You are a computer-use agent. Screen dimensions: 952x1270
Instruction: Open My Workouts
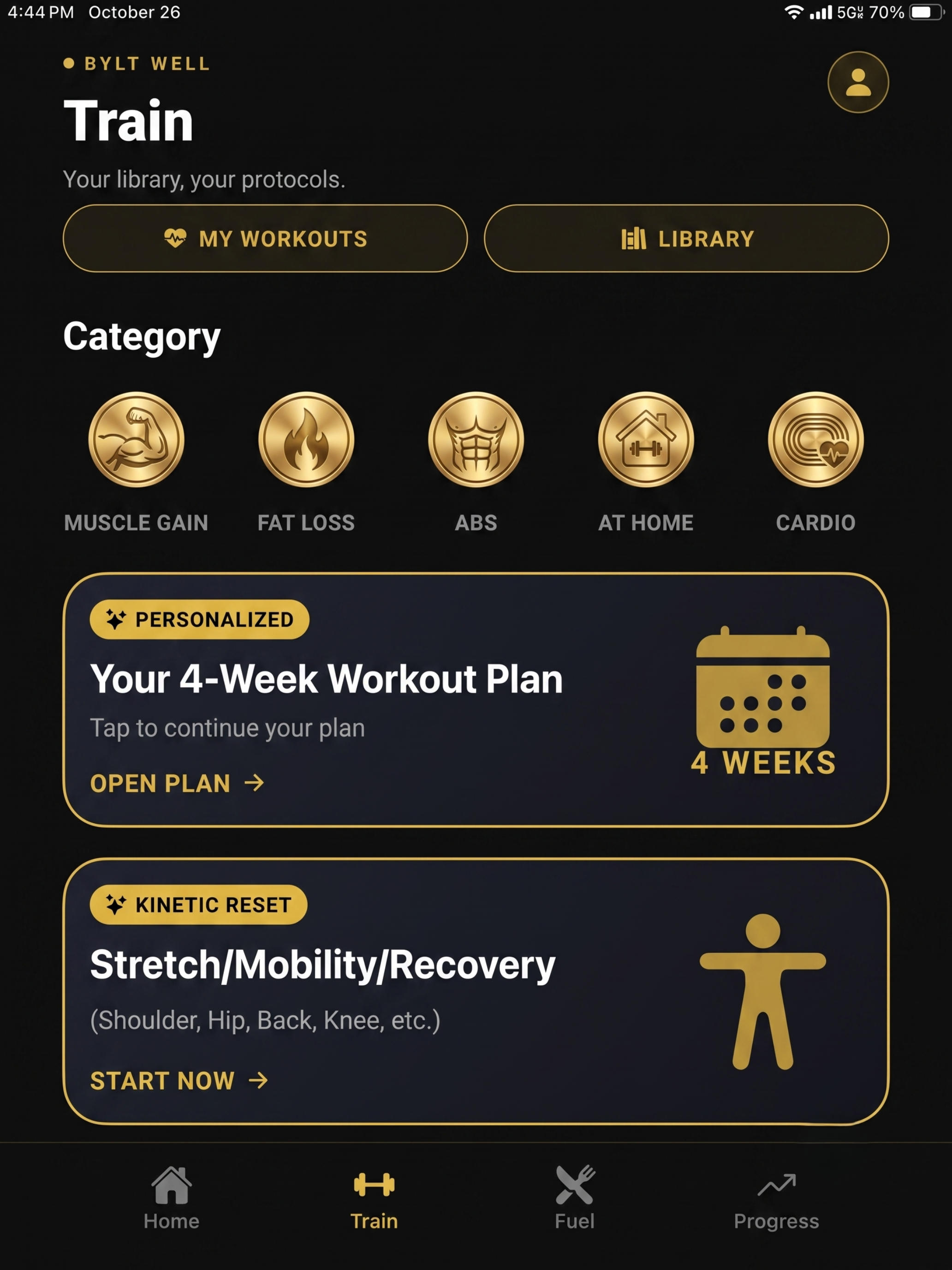point(265,238)
